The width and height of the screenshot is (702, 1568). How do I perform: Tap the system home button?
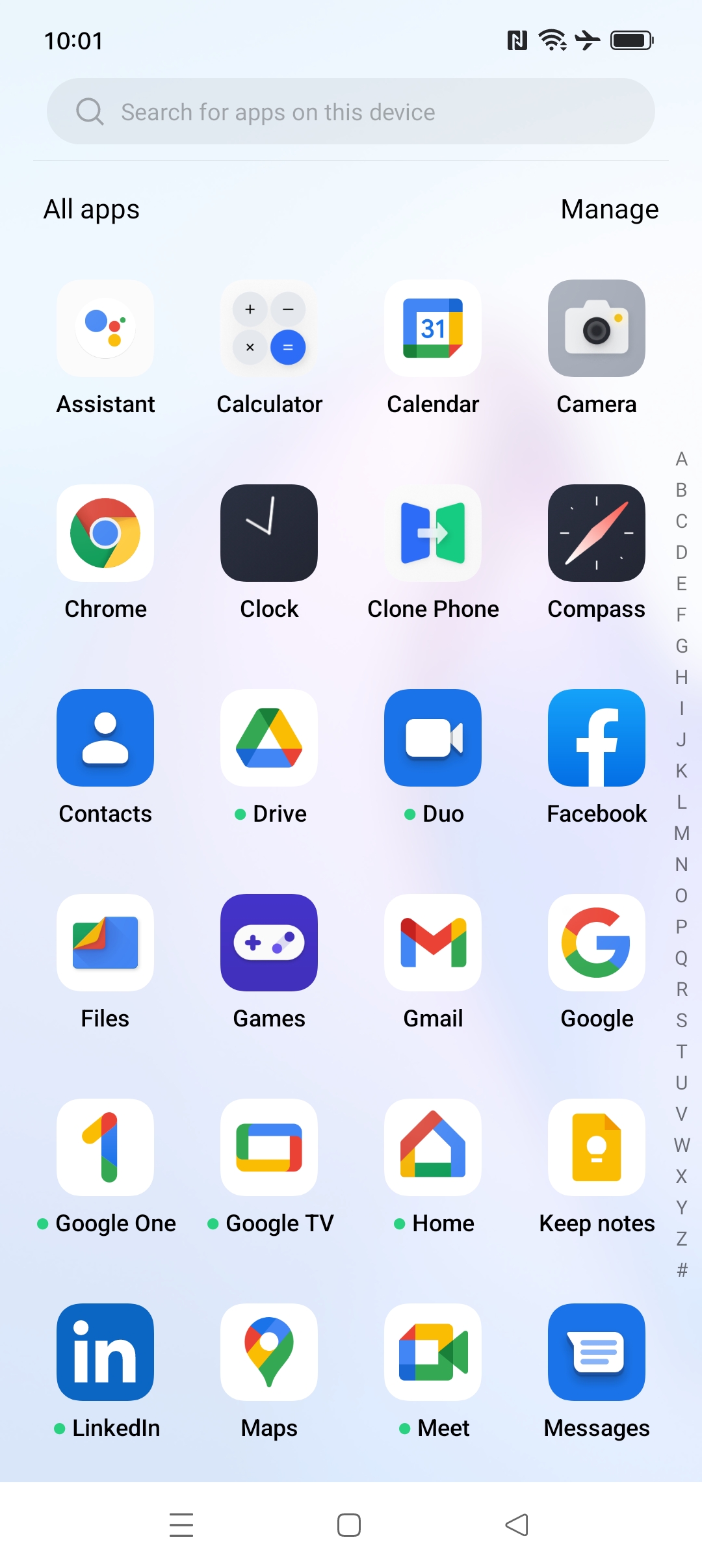pyautogui.click(x=349, y=1525)
